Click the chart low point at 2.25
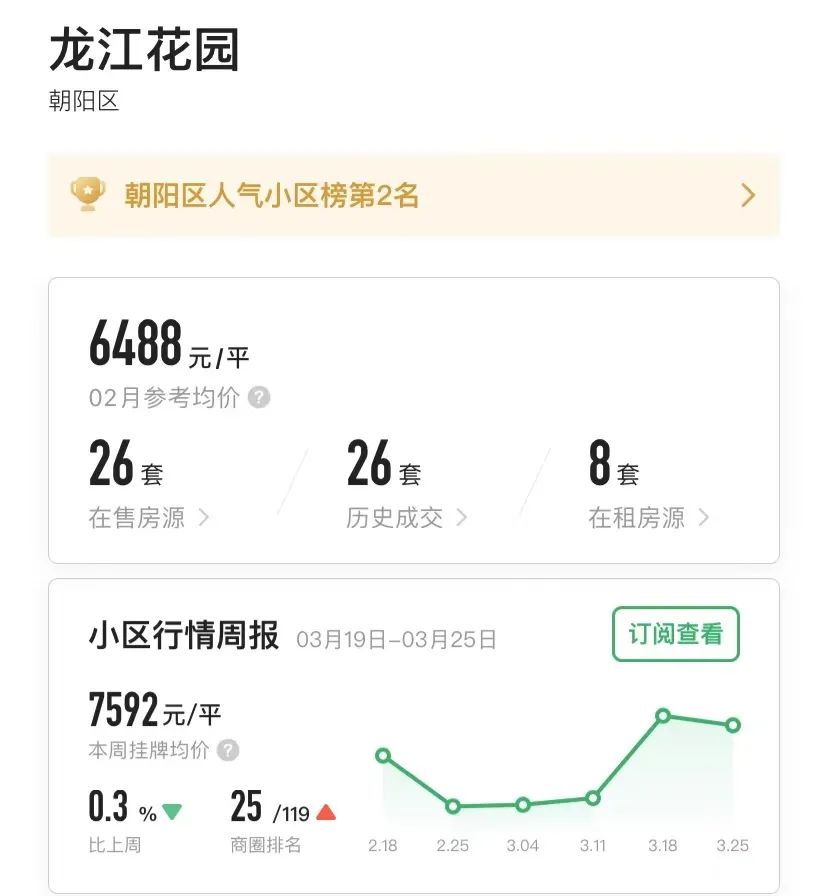Viewport: 828px width, 896px height. point(453,805)
